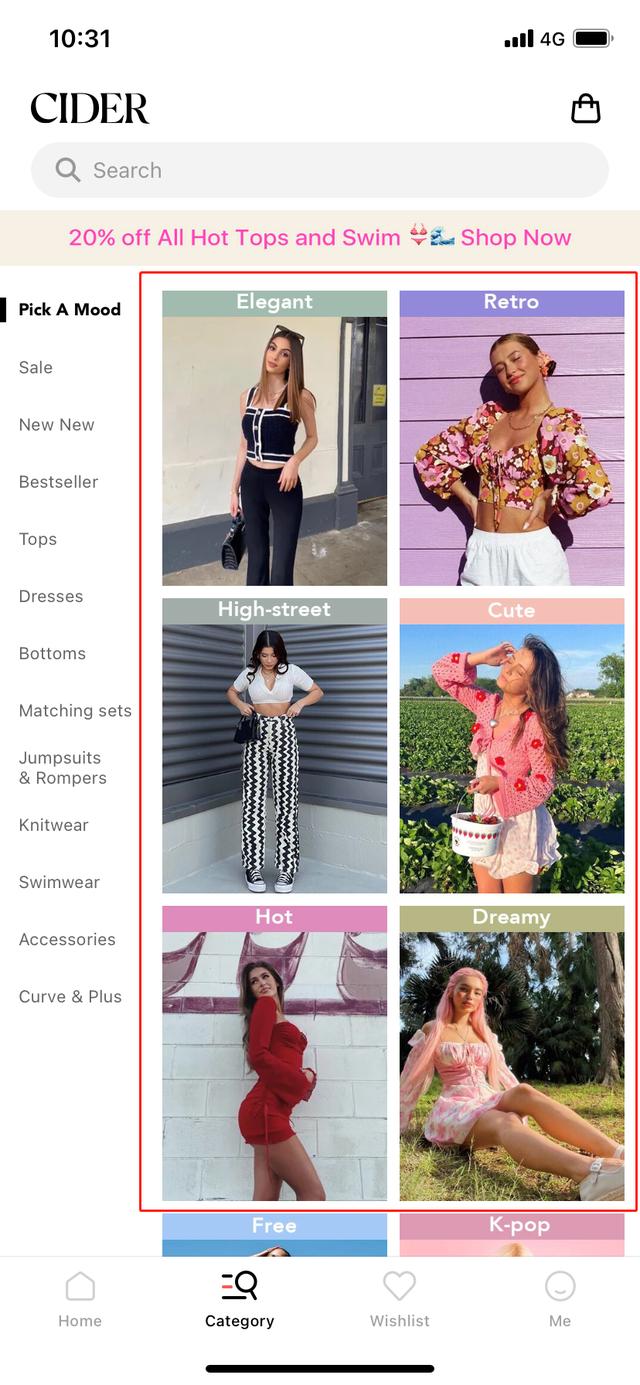Select the Sale category
The width and height of the screenshot is (640, 1385).
point(36,367)
